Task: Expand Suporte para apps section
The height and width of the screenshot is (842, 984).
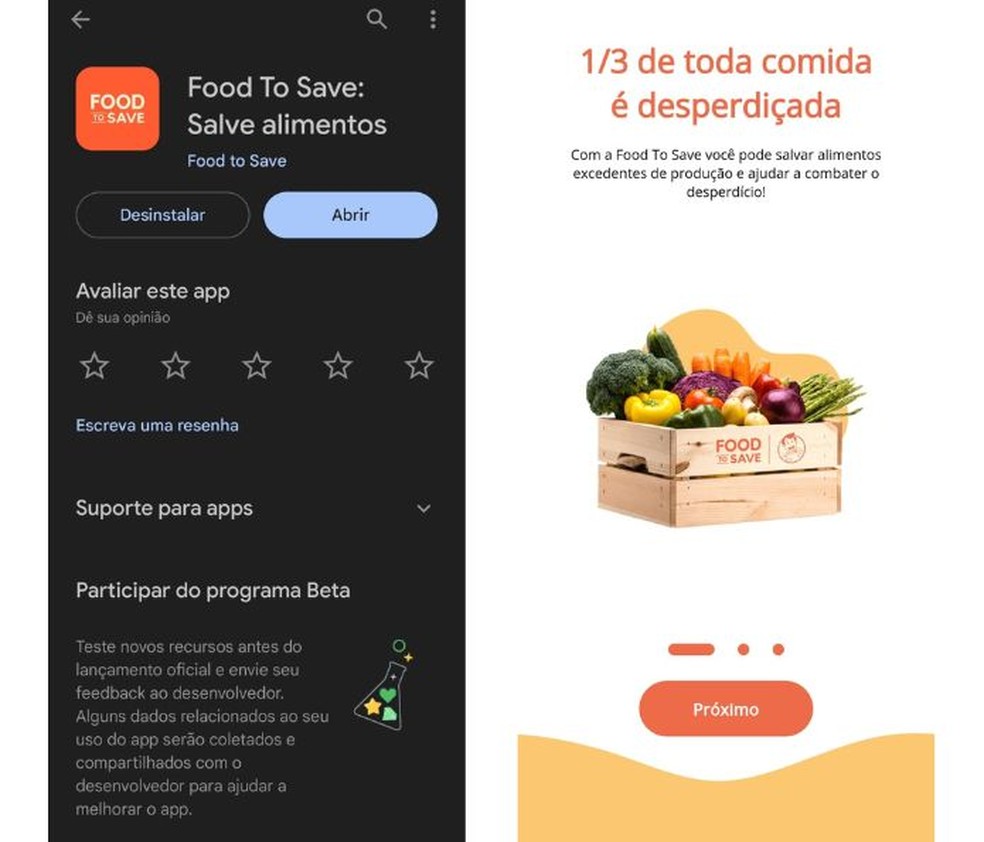Action: [423, 508]
